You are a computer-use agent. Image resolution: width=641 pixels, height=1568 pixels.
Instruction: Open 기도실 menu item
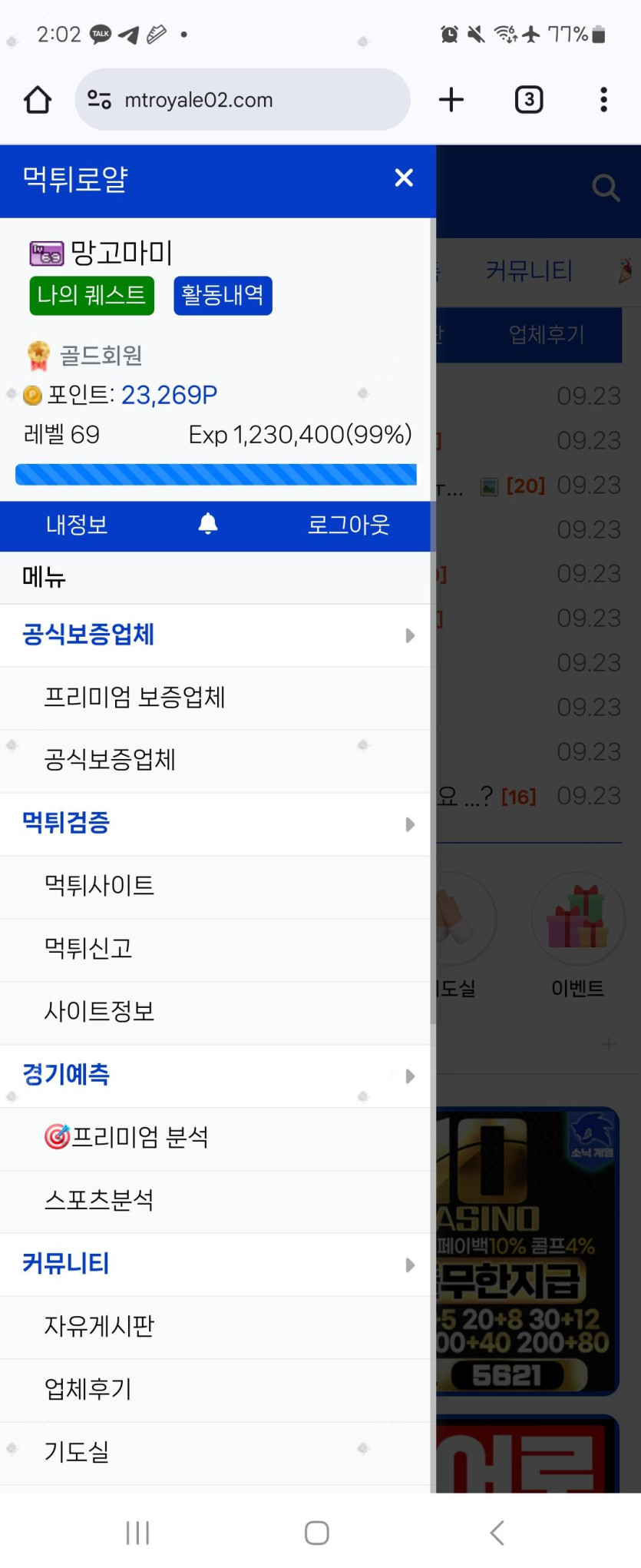[x=77, y=1453]
